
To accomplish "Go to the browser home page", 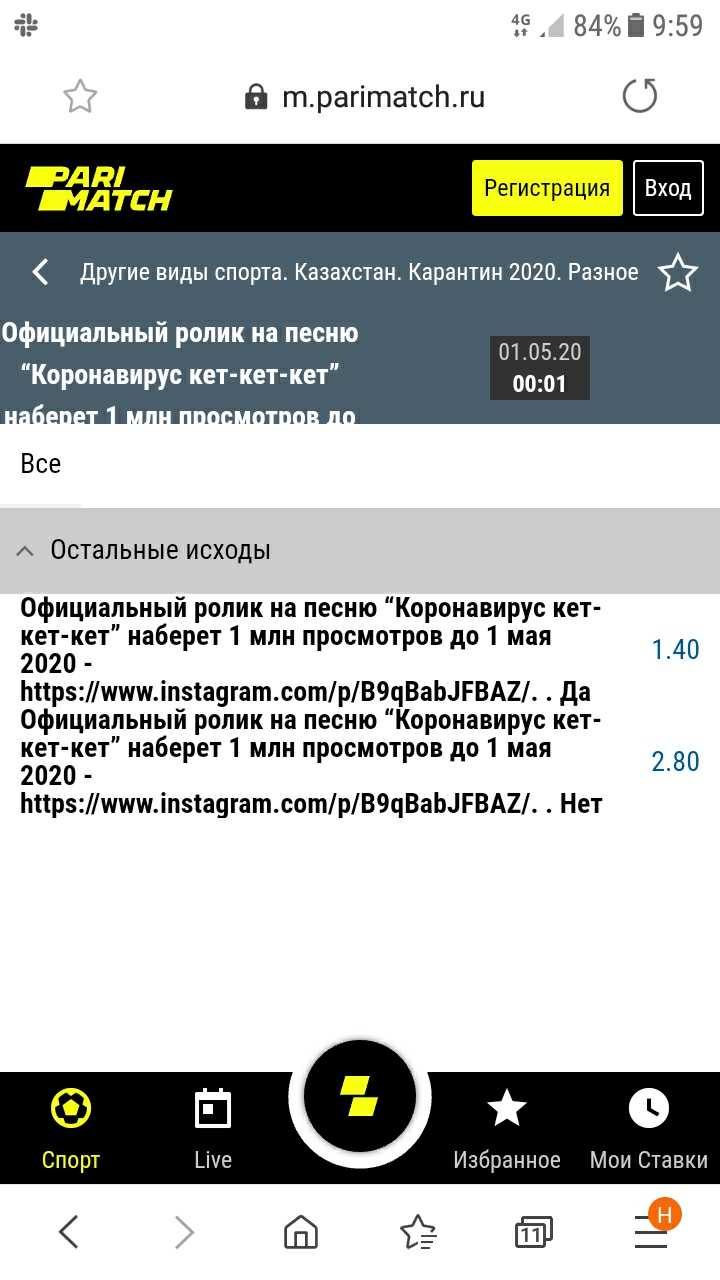I will [x=300, y=1232].
